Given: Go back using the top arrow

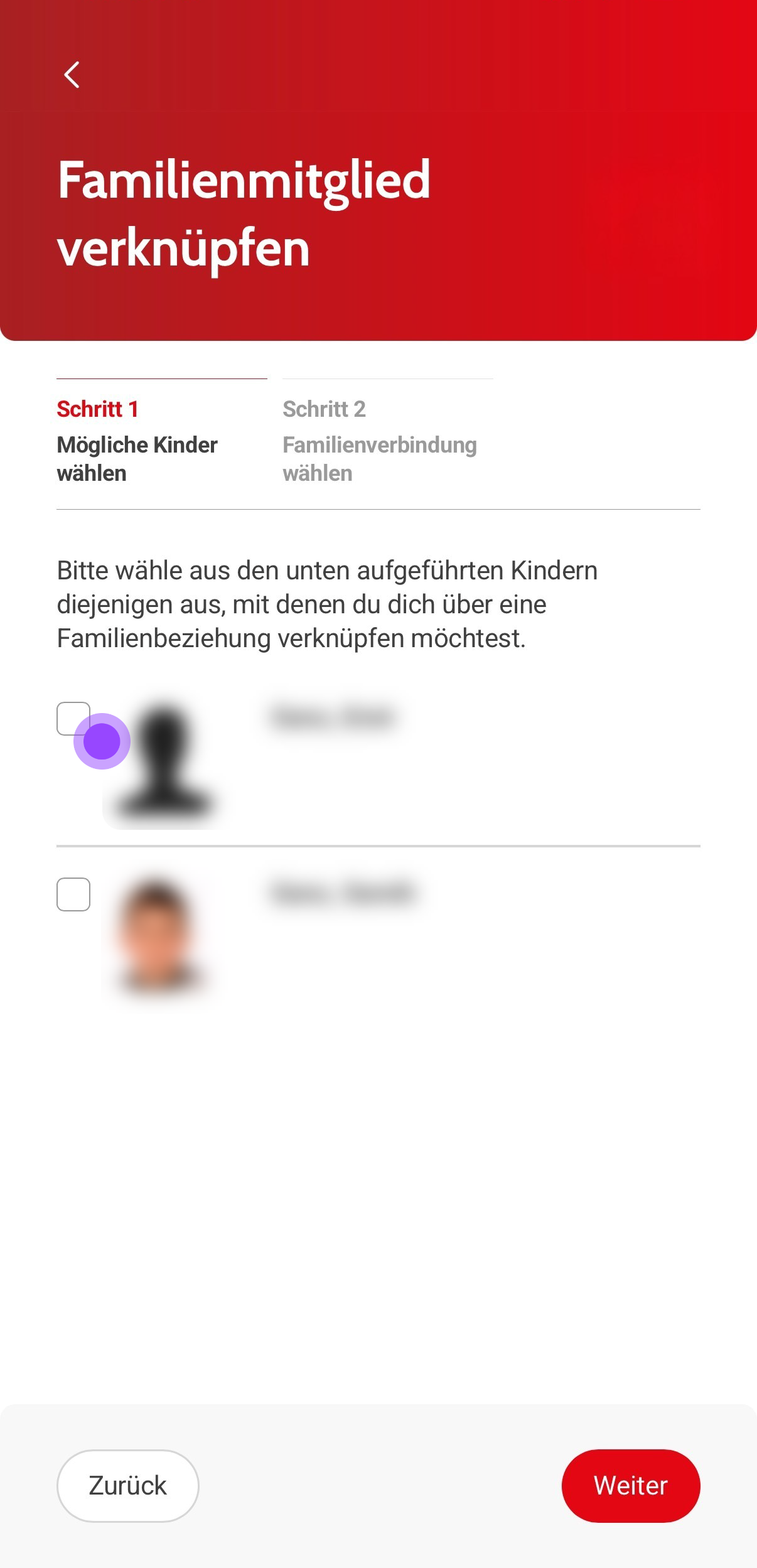Looking at the screenshot, I should pyautogui.click(x=72, y=75).
